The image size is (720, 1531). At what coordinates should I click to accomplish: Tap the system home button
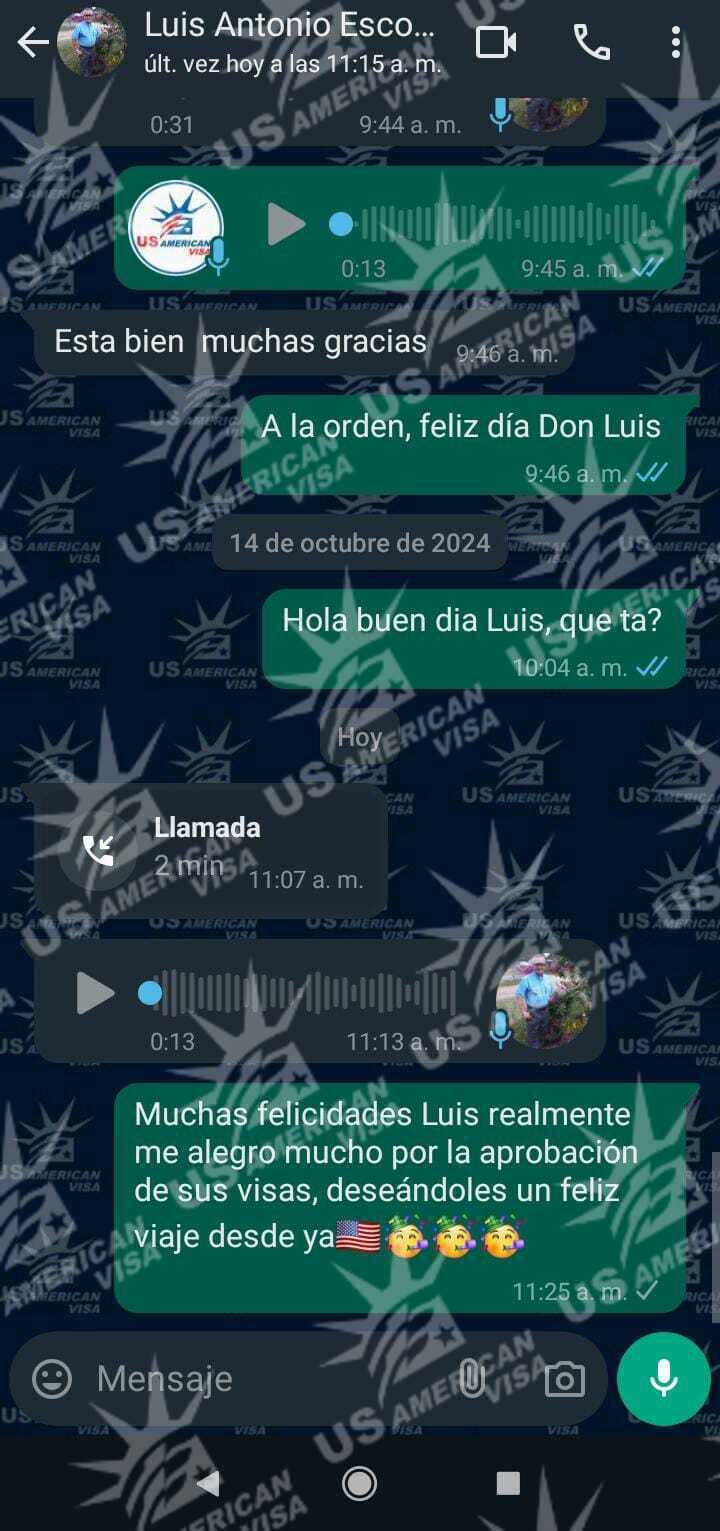point(359,1483)
